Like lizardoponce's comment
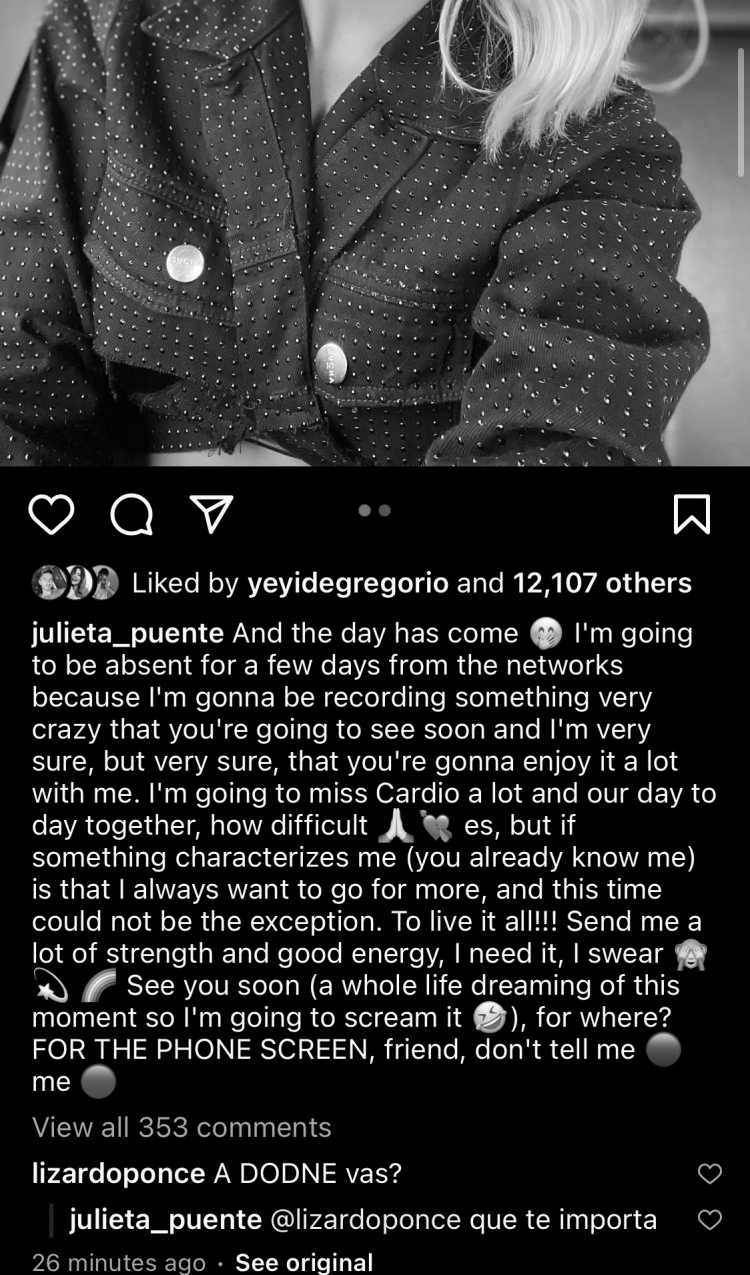The width and height of the screenshot is (750, 1275). click(709, 1174)
